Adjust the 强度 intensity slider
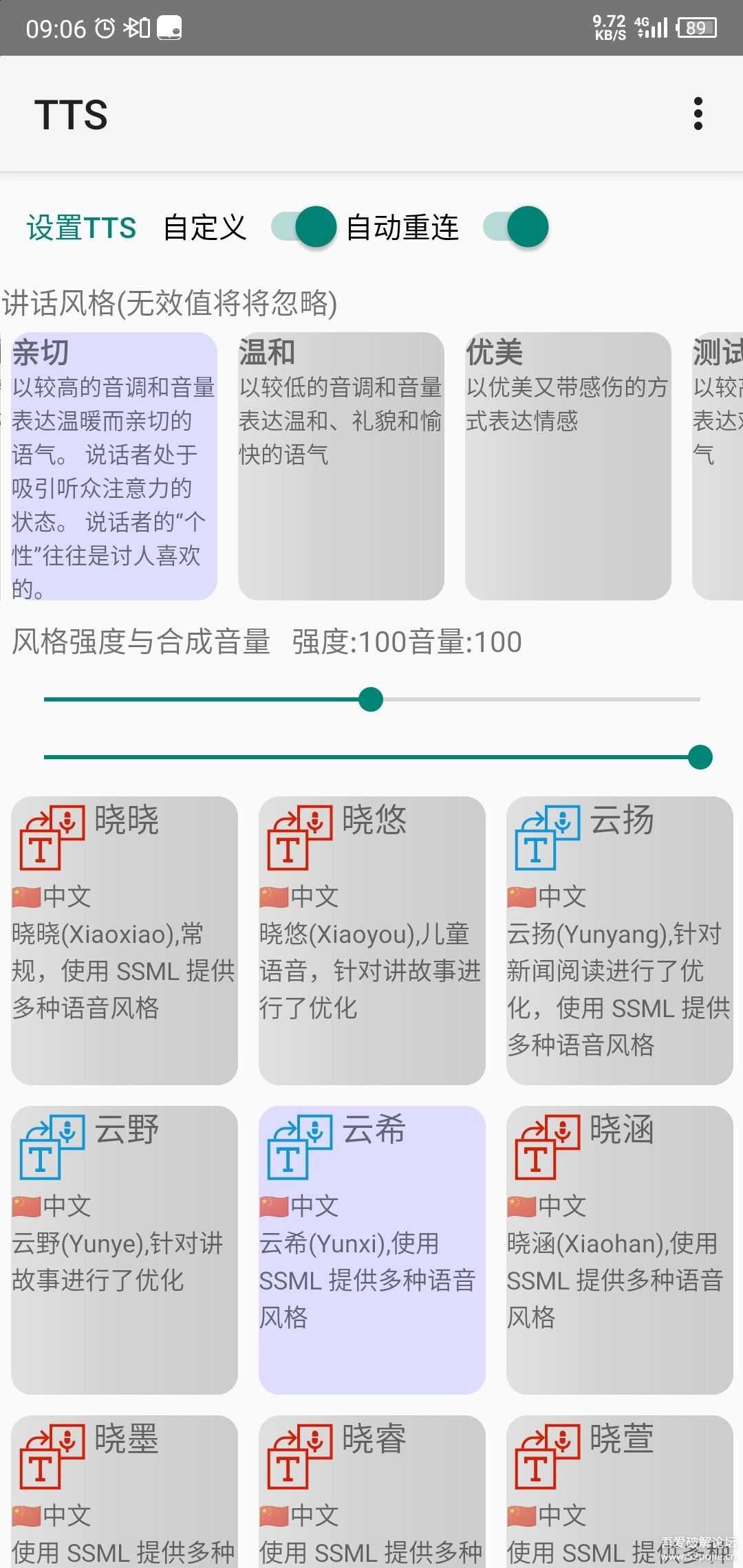Screen dimensions: 743x1568 click(x=370, y=699)
